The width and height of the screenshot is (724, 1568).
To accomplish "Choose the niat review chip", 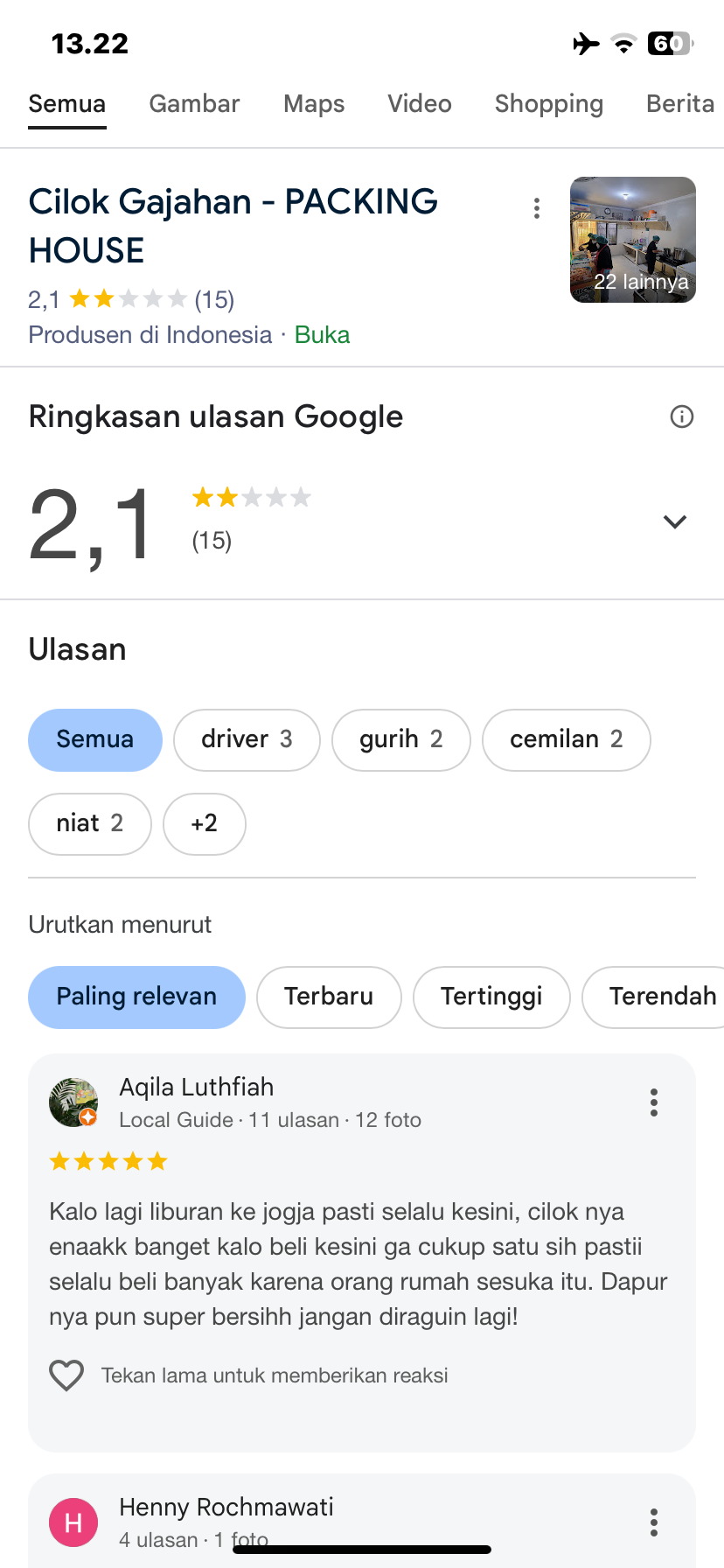I will pyautogui.click(x=89, y=824).
